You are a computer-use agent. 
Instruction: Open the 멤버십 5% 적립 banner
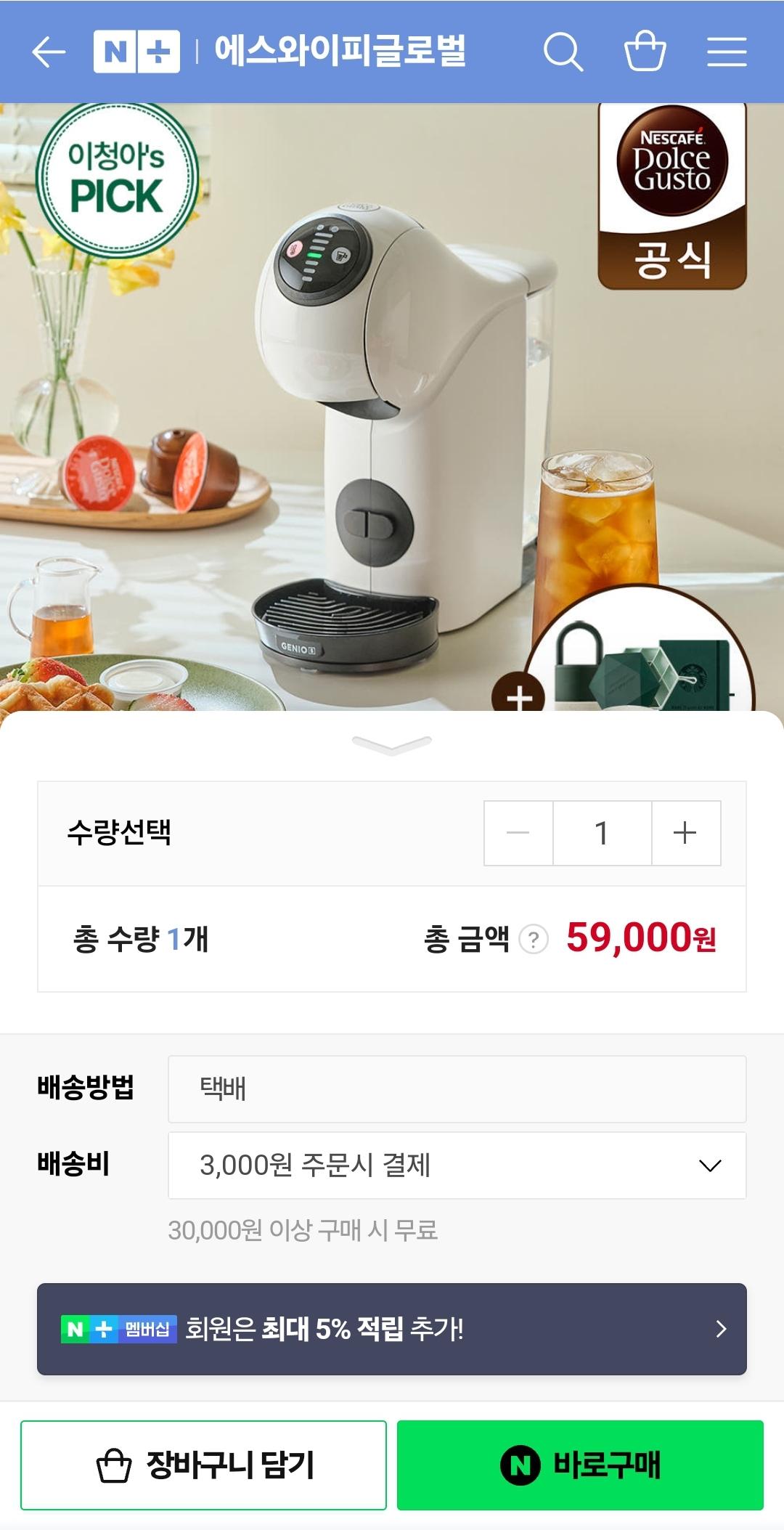click(392, 1329)
